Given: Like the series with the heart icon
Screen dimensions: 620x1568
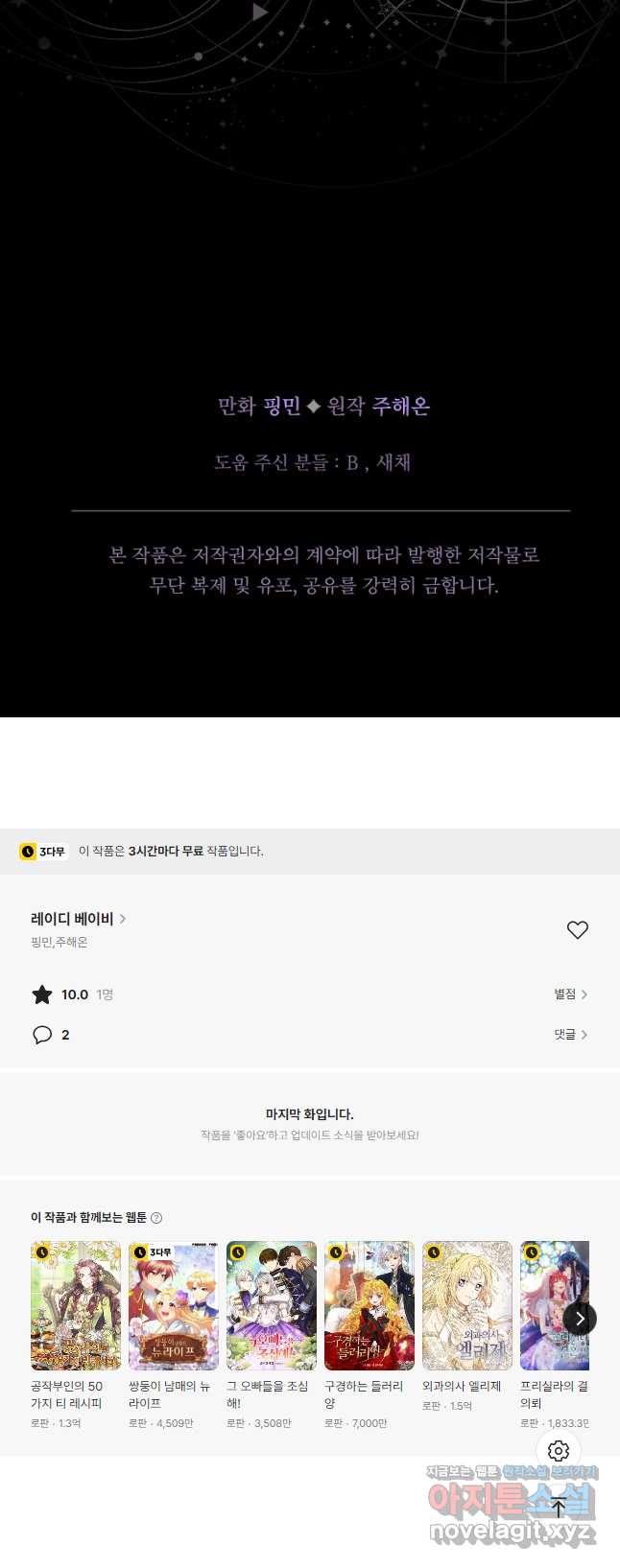Looking at the screenshot, I should (x=577, y=929).
